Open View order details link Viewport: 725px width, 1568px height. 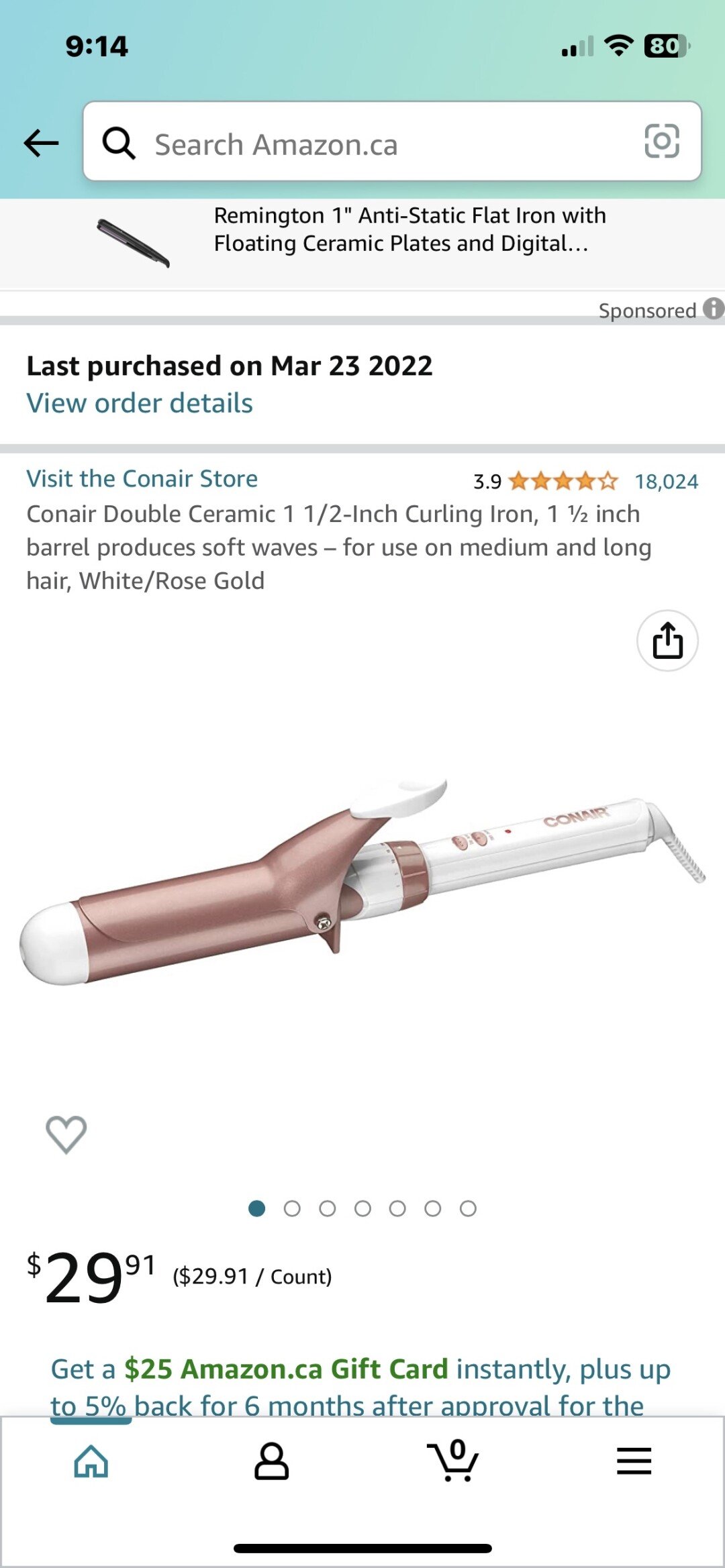point(140,403)
